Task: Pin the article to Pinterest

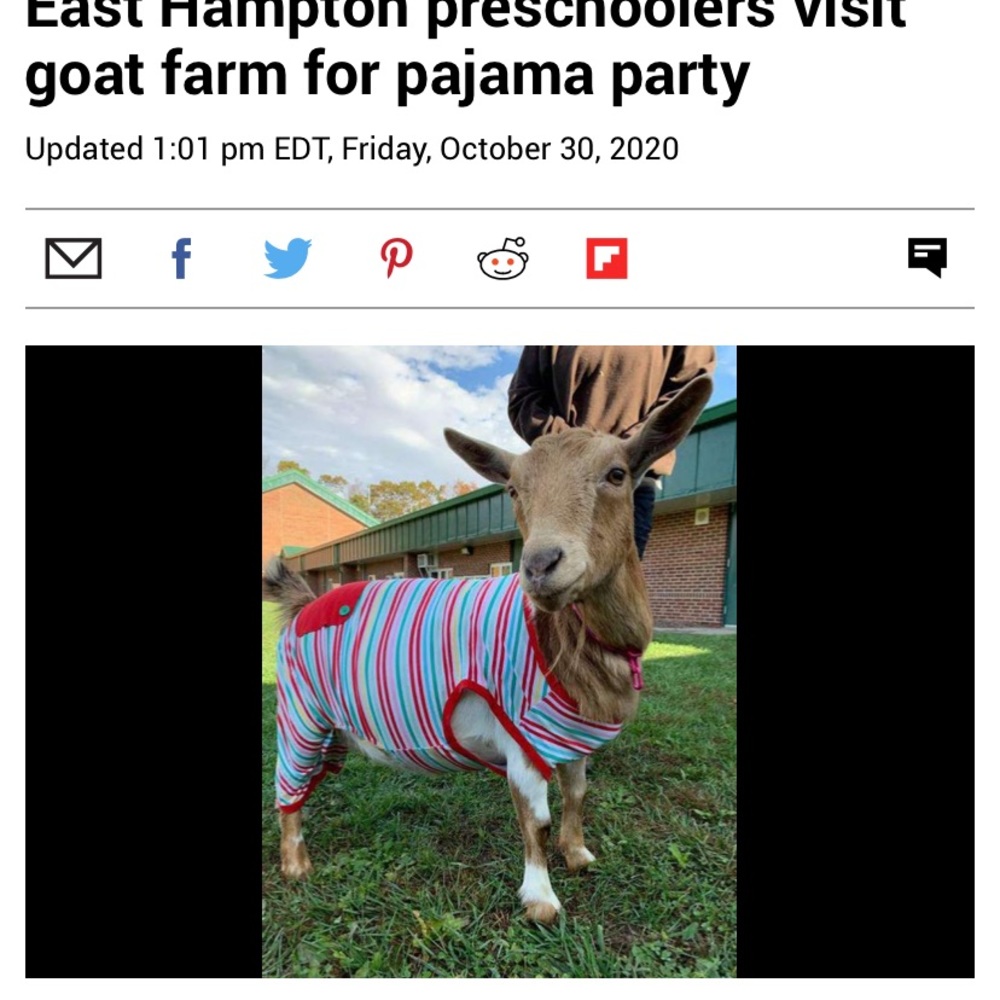Action: pos(396,258)
